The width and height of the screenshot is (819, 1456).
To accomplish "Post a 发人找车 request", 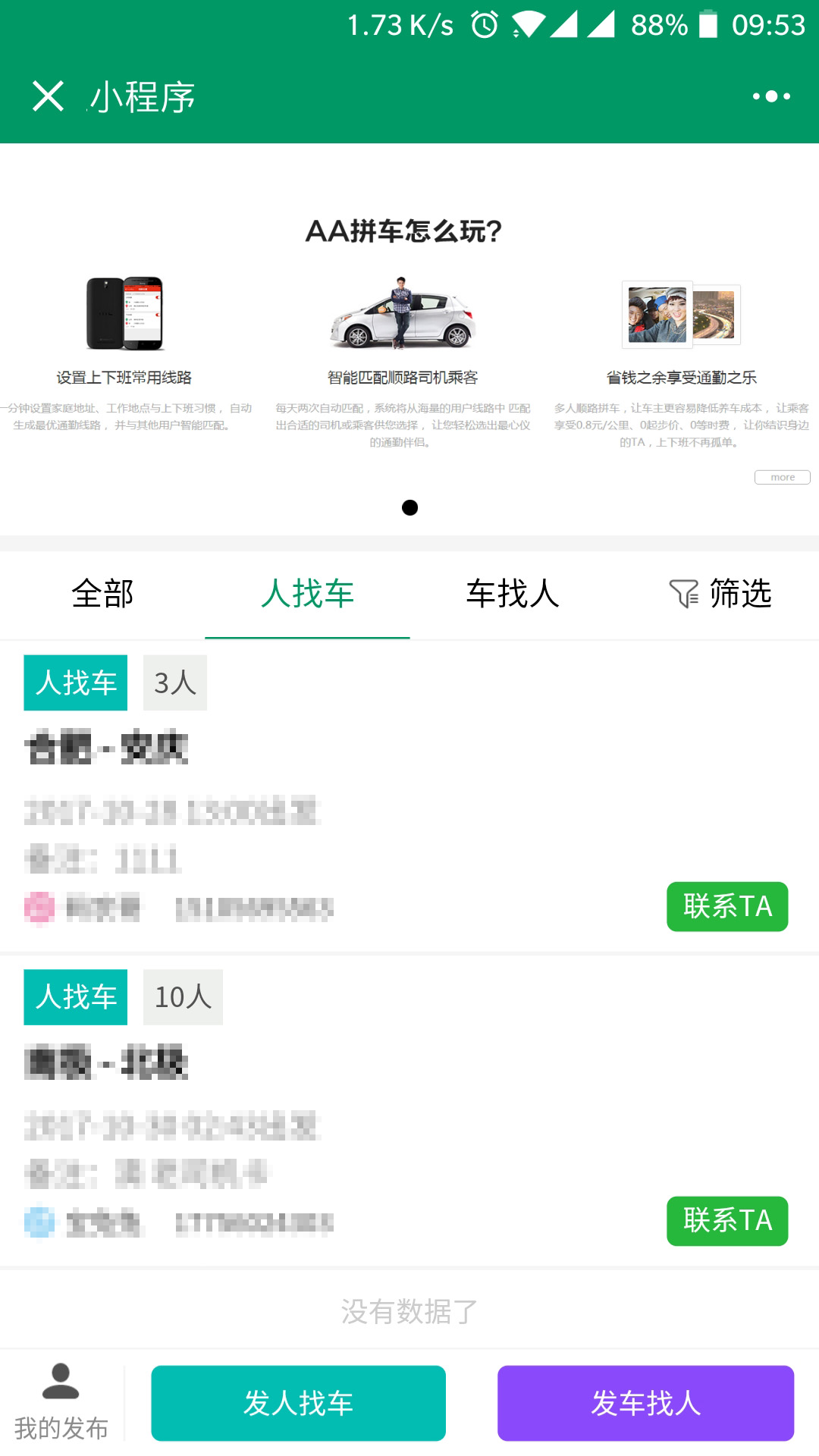I will click(298, 1403).
